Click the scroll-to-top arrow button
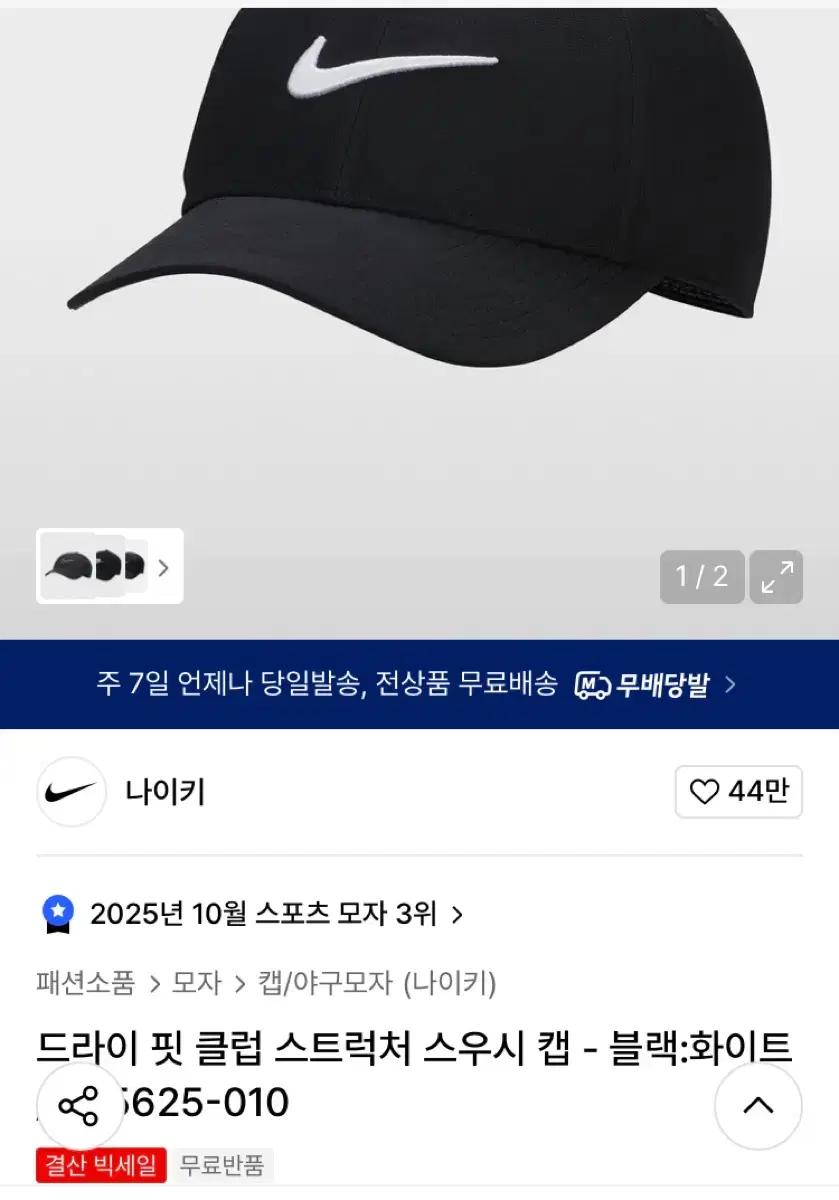This screenshot has width=839, height=1200. (759, 1106)
